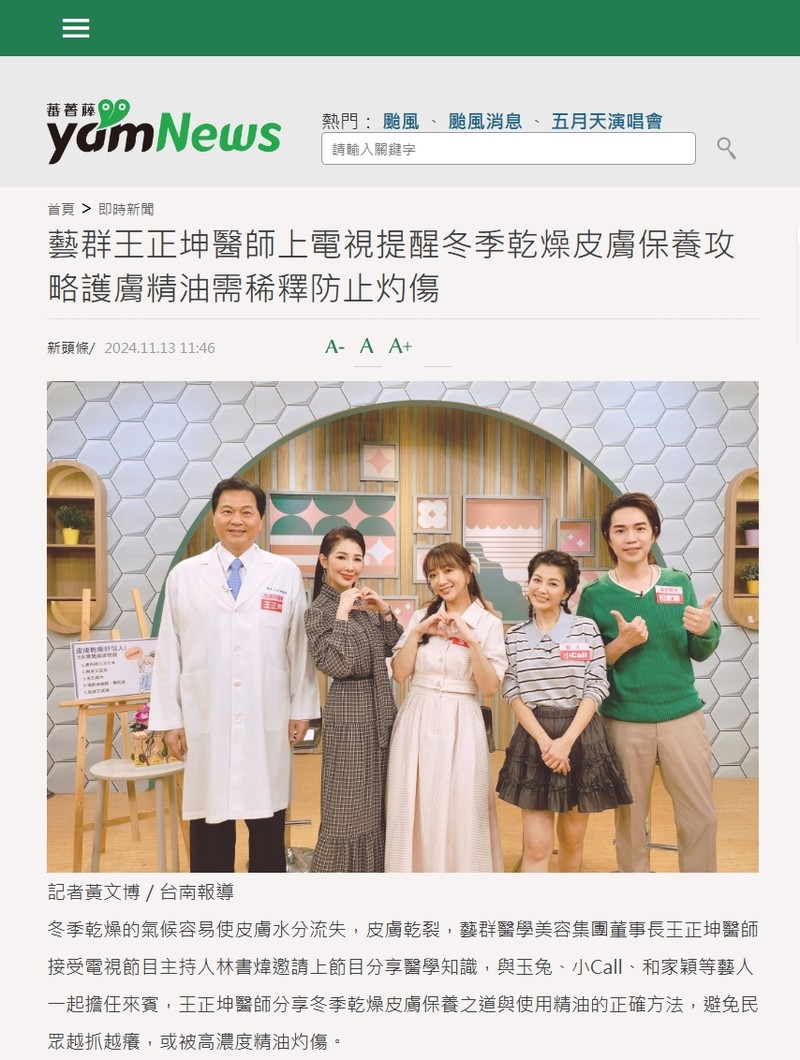The width and height of the screenshot is (800, 1060).
Task: Open trending topic 颱風
Action: click(x=400, y=121)
